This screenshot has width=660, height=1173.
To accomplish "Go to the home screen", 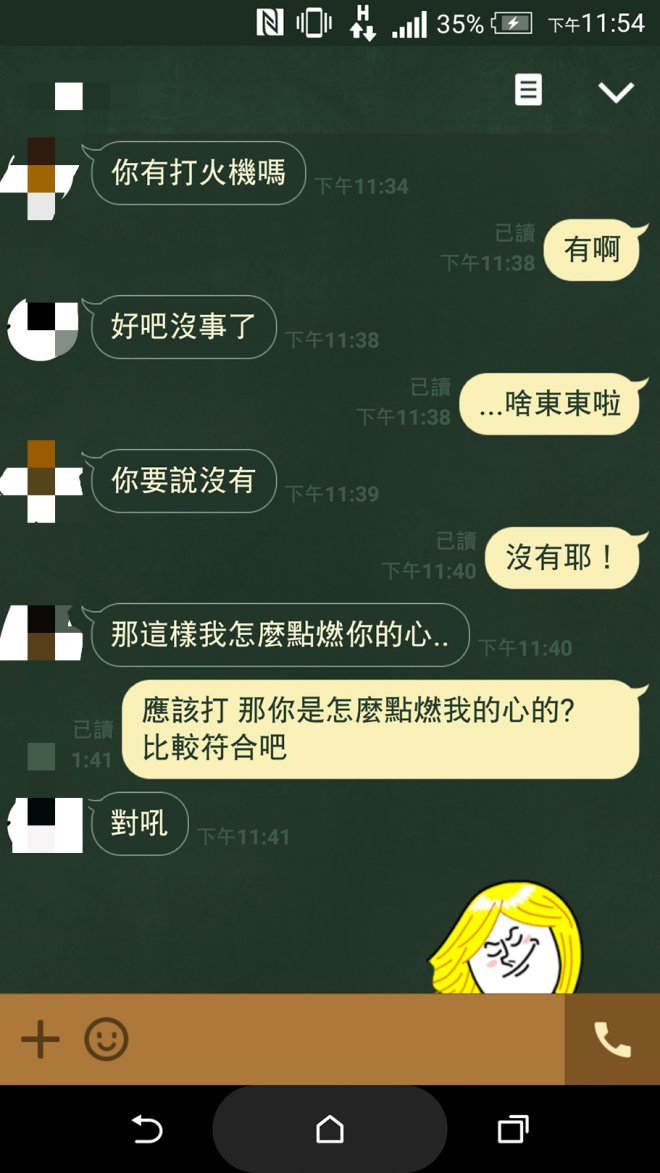I will (329, 1130).
